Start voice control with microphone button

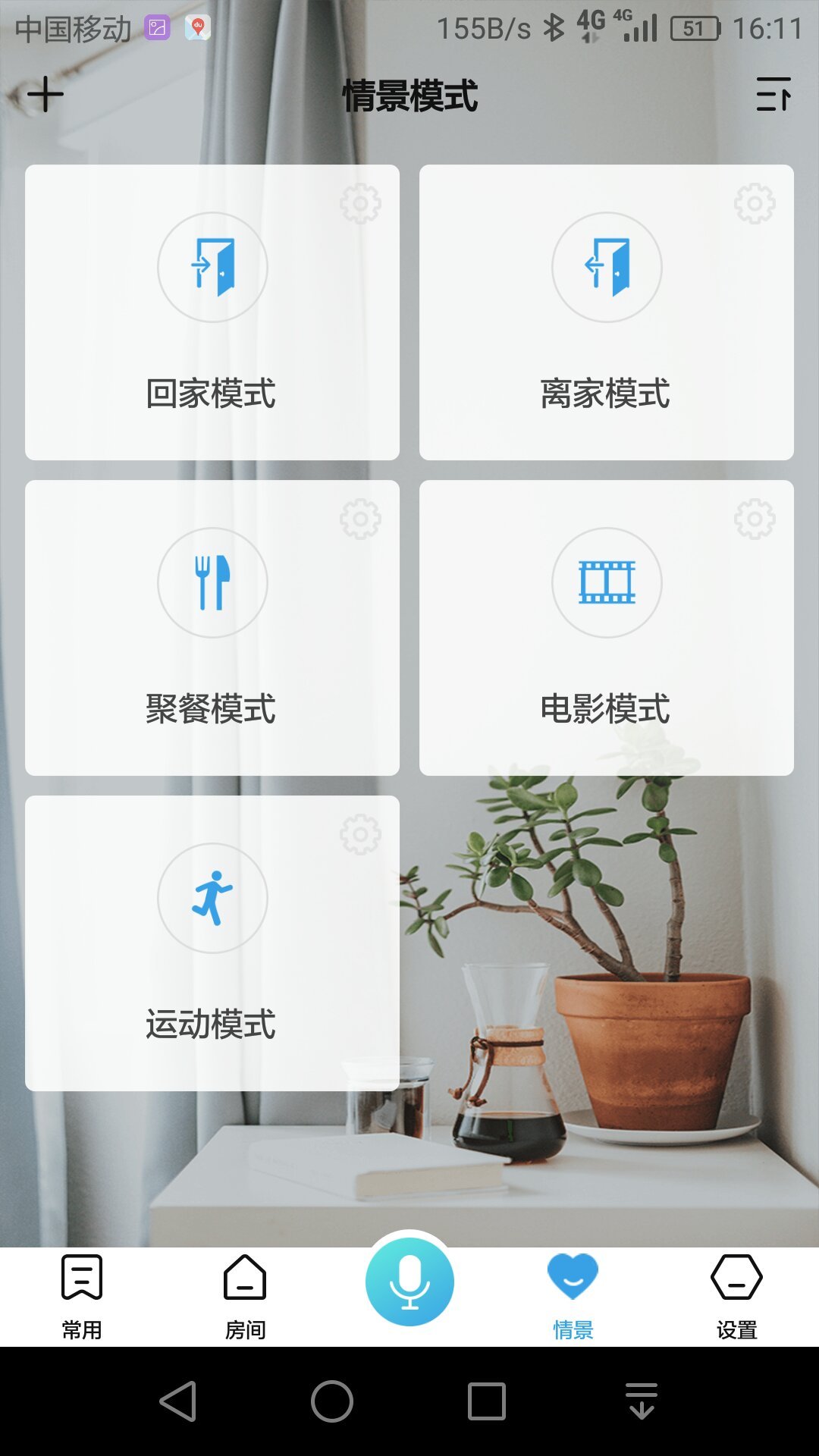tap(409, 1282)
